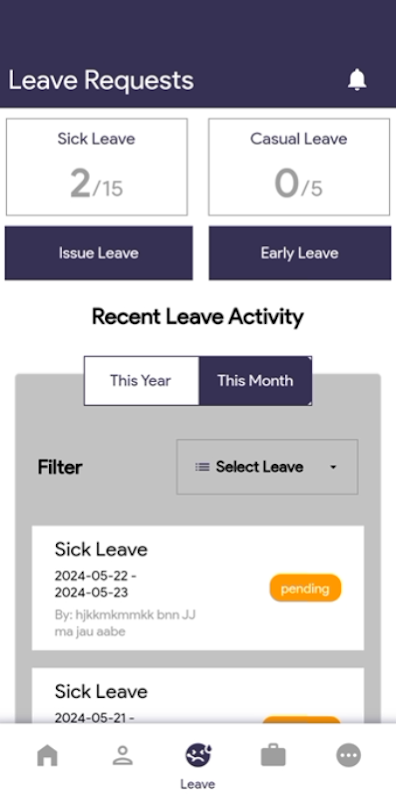Open the profile tab in bottom navigation

pyautogui.click(x=122, y=755)
